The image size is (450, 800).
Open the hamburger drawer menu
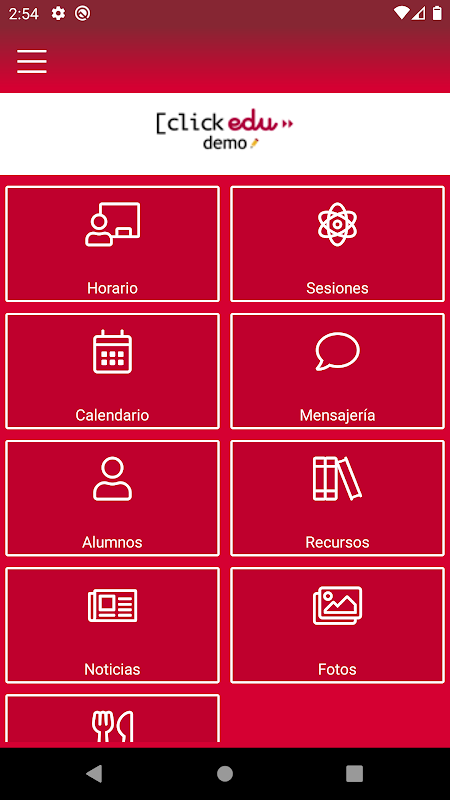click(x=32, y=61)
